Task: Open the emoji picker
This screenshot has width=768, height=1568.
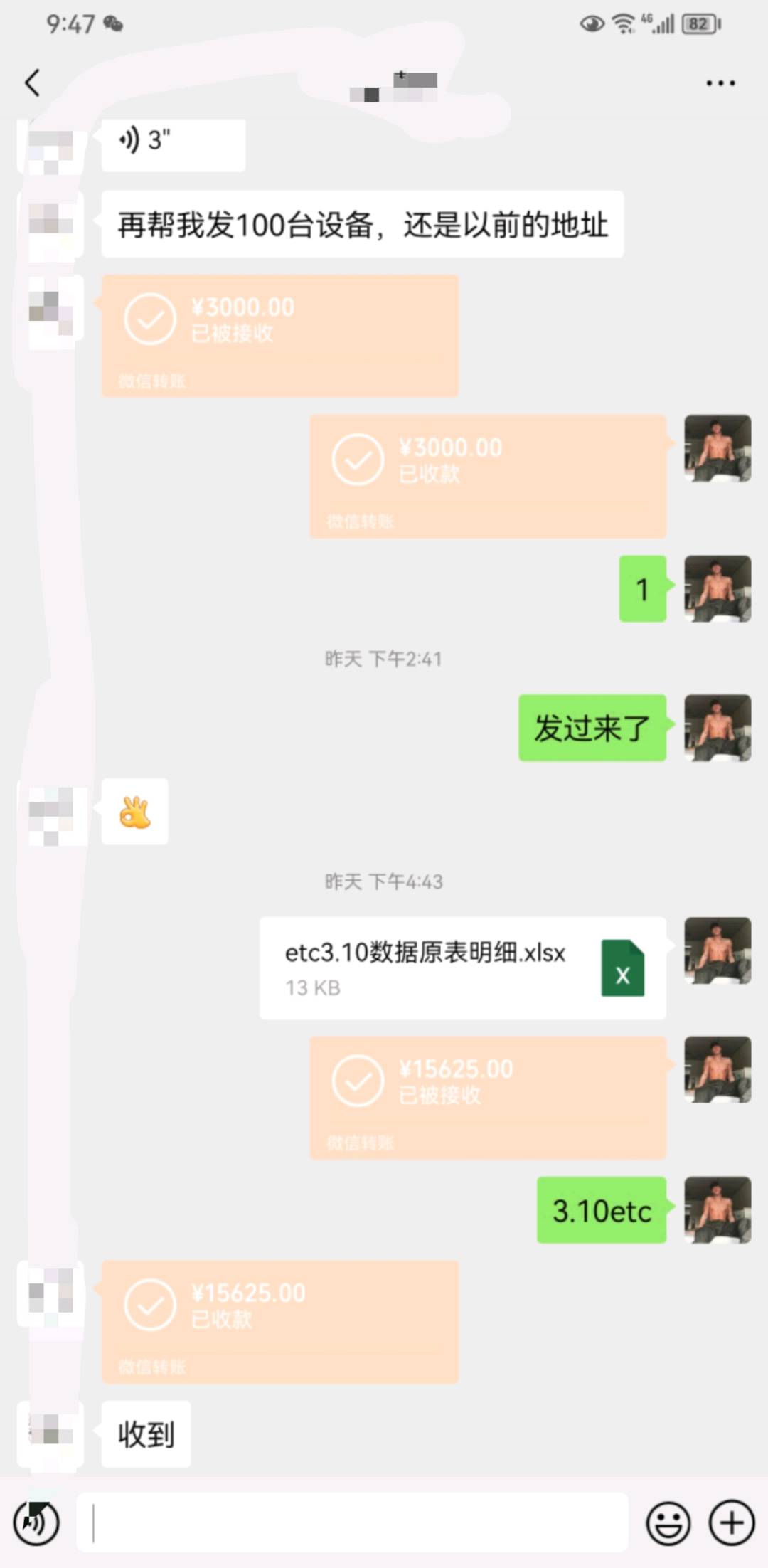Action: (668, 1523)
